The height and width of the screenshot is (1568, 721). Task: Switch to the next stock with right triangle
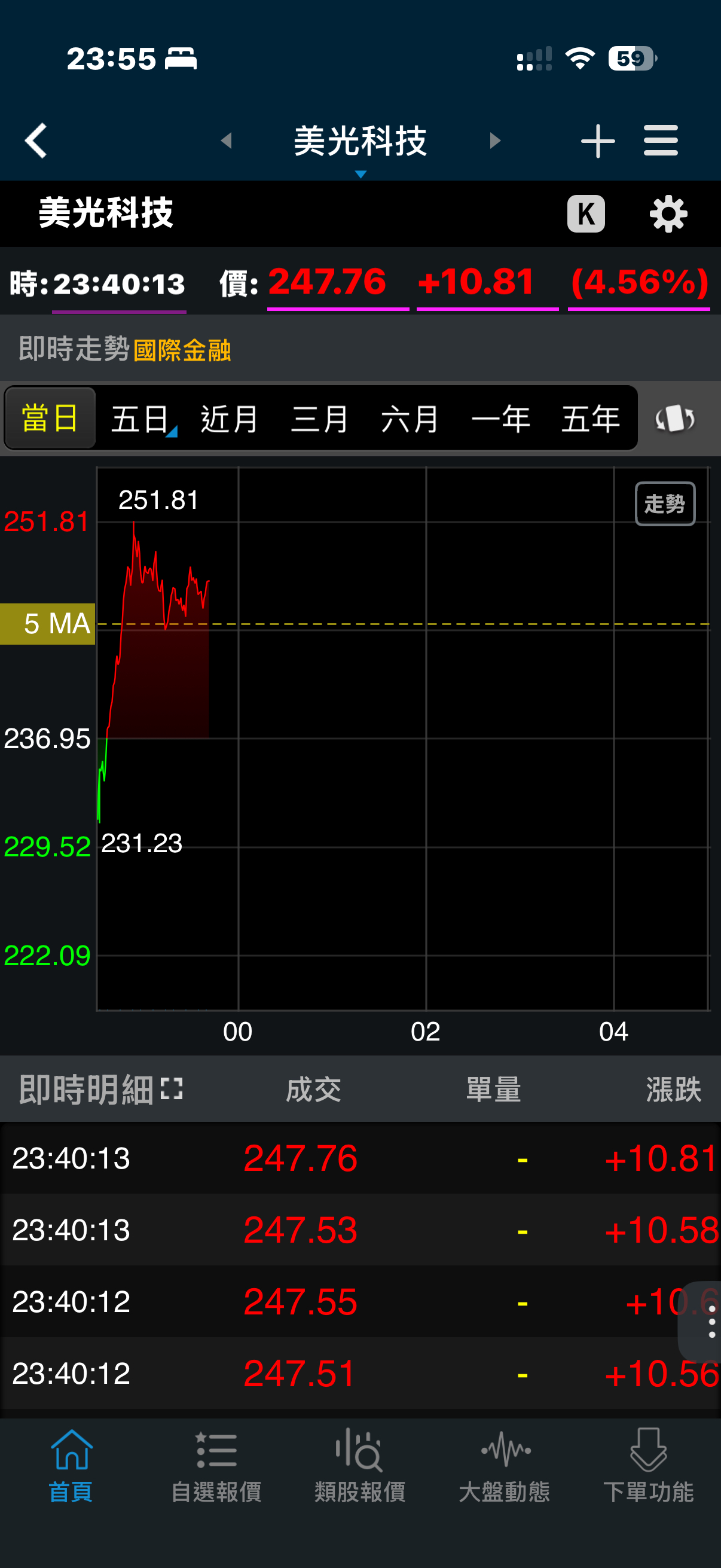click(x=495, y=141)
